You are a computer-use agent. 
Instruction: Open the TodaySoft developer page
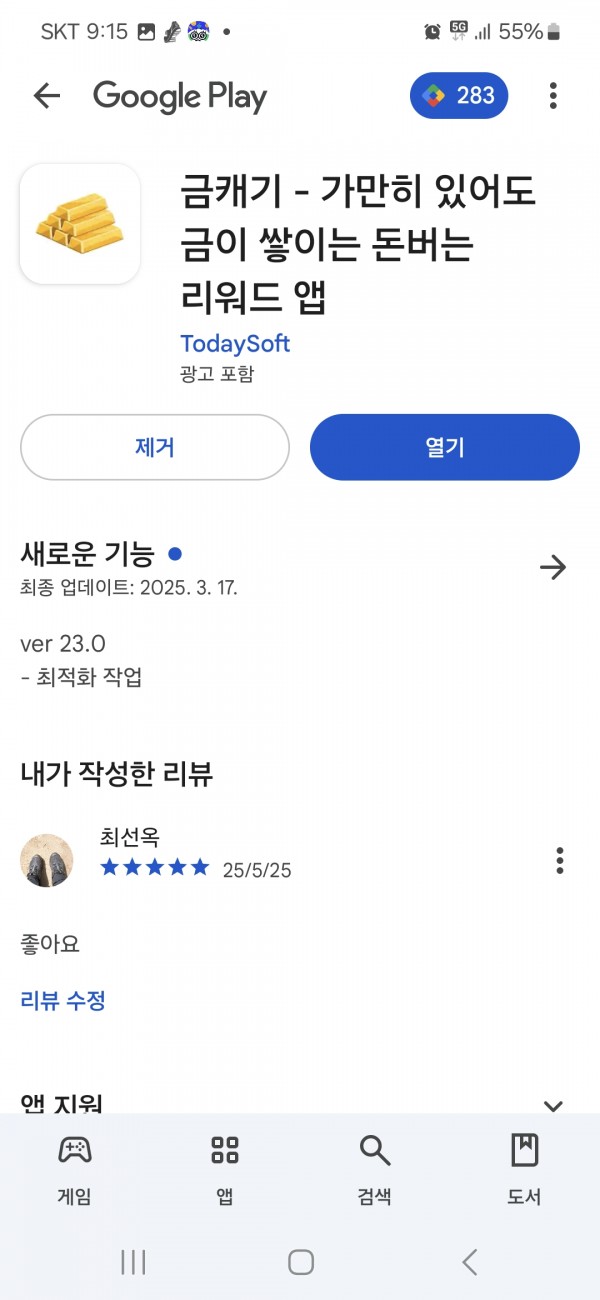coord(235,343)
